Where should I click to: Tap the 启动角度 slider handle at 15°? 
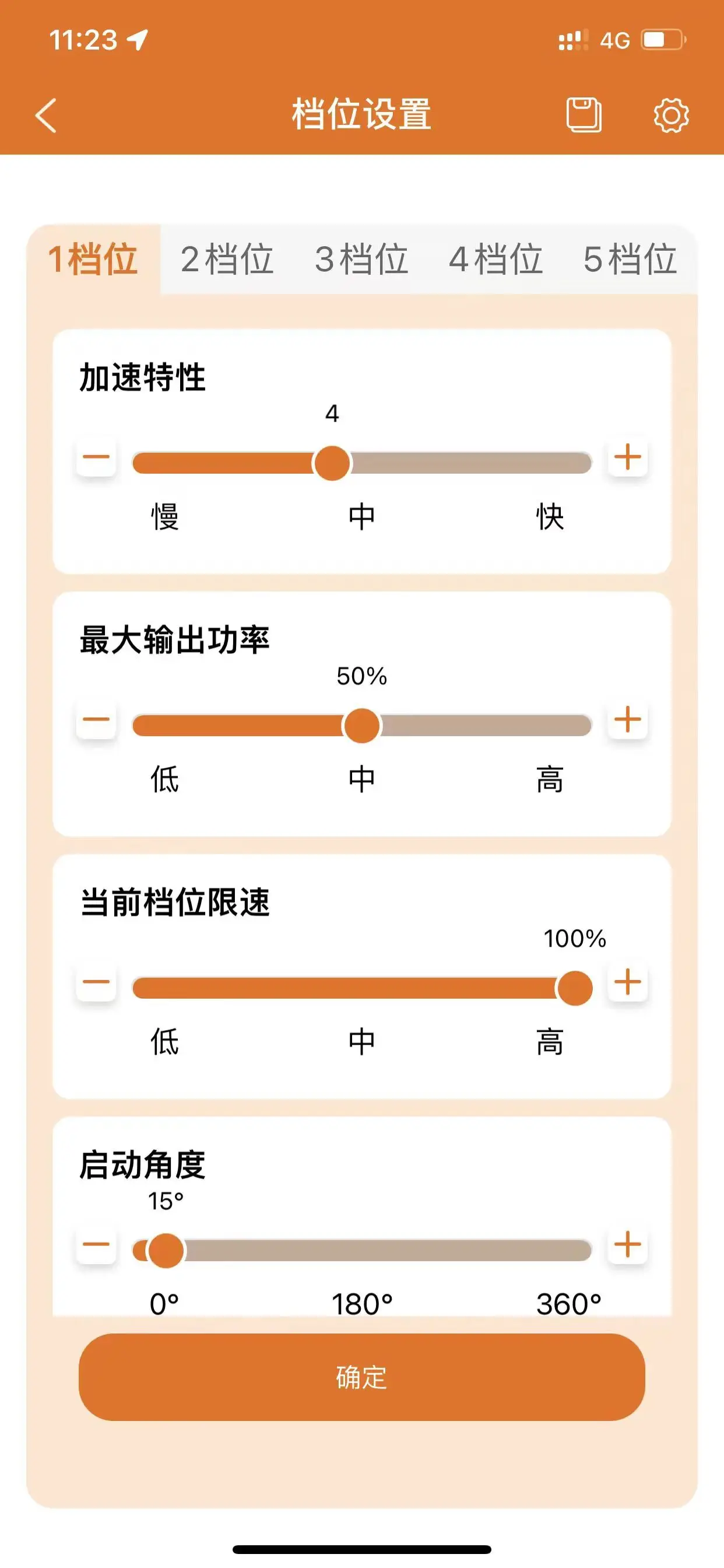pyautogui.click(x=166, y=1250)
